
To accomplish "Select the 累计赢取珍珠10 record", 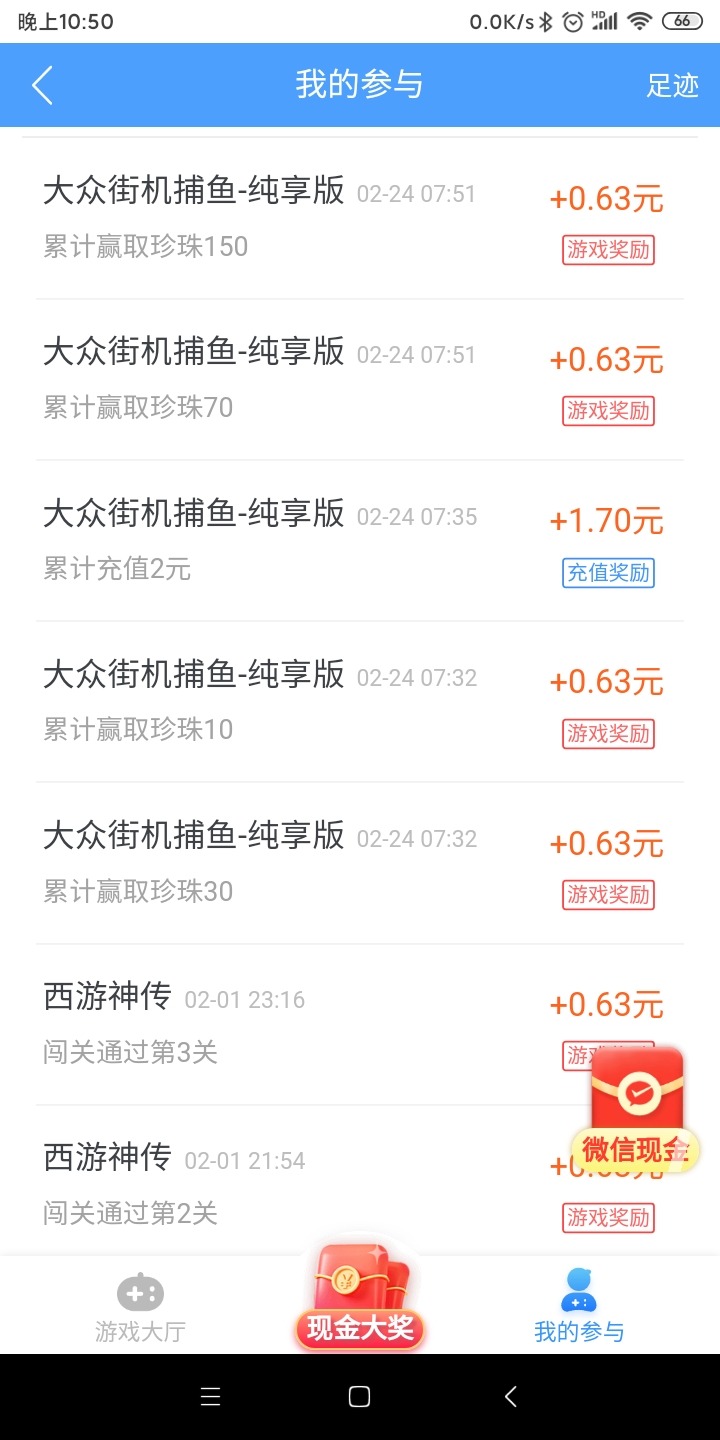I will click(300, 702).
